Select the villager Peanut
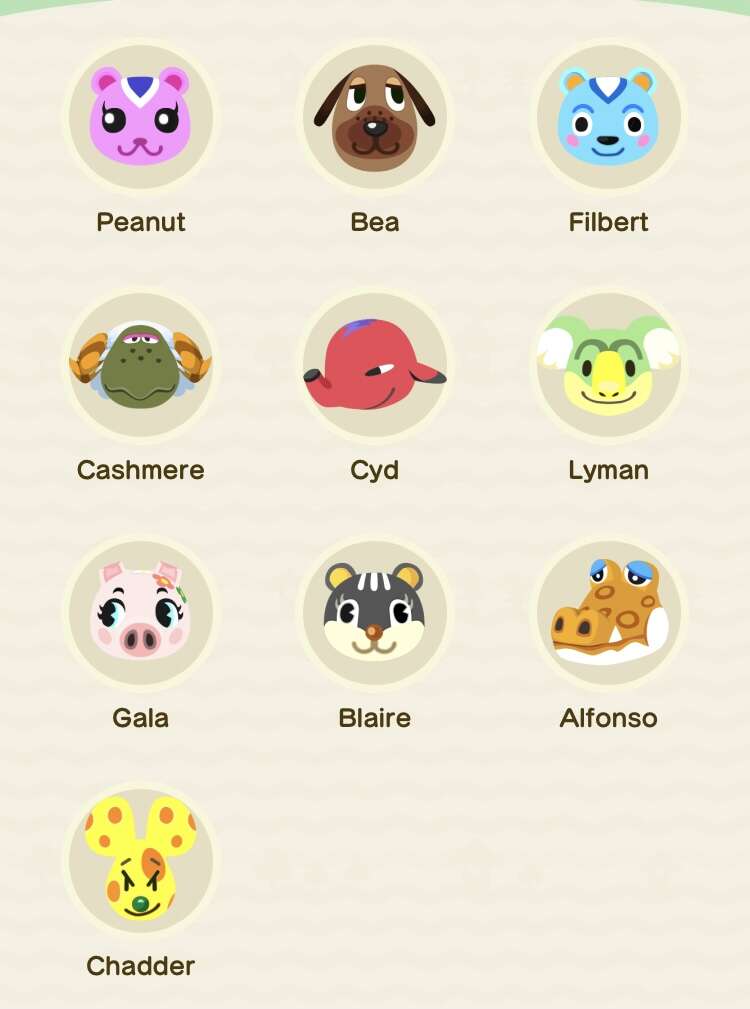The height and width of the screenshot is (1009, 750). (141, 117)
